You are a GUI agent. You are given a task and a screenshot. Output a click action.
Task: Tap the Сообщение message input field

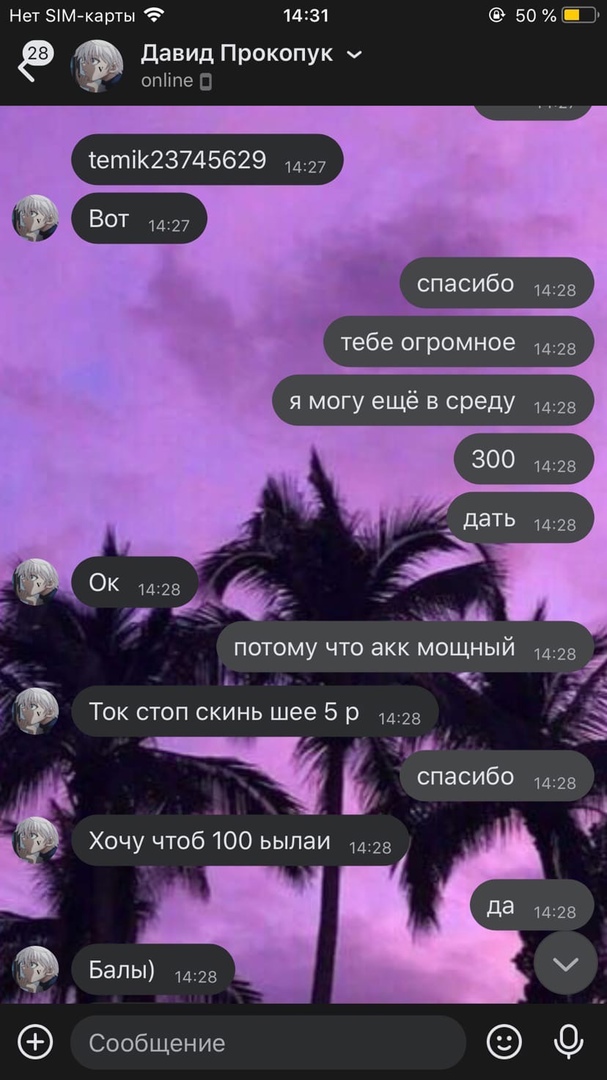click(267, 1043)
